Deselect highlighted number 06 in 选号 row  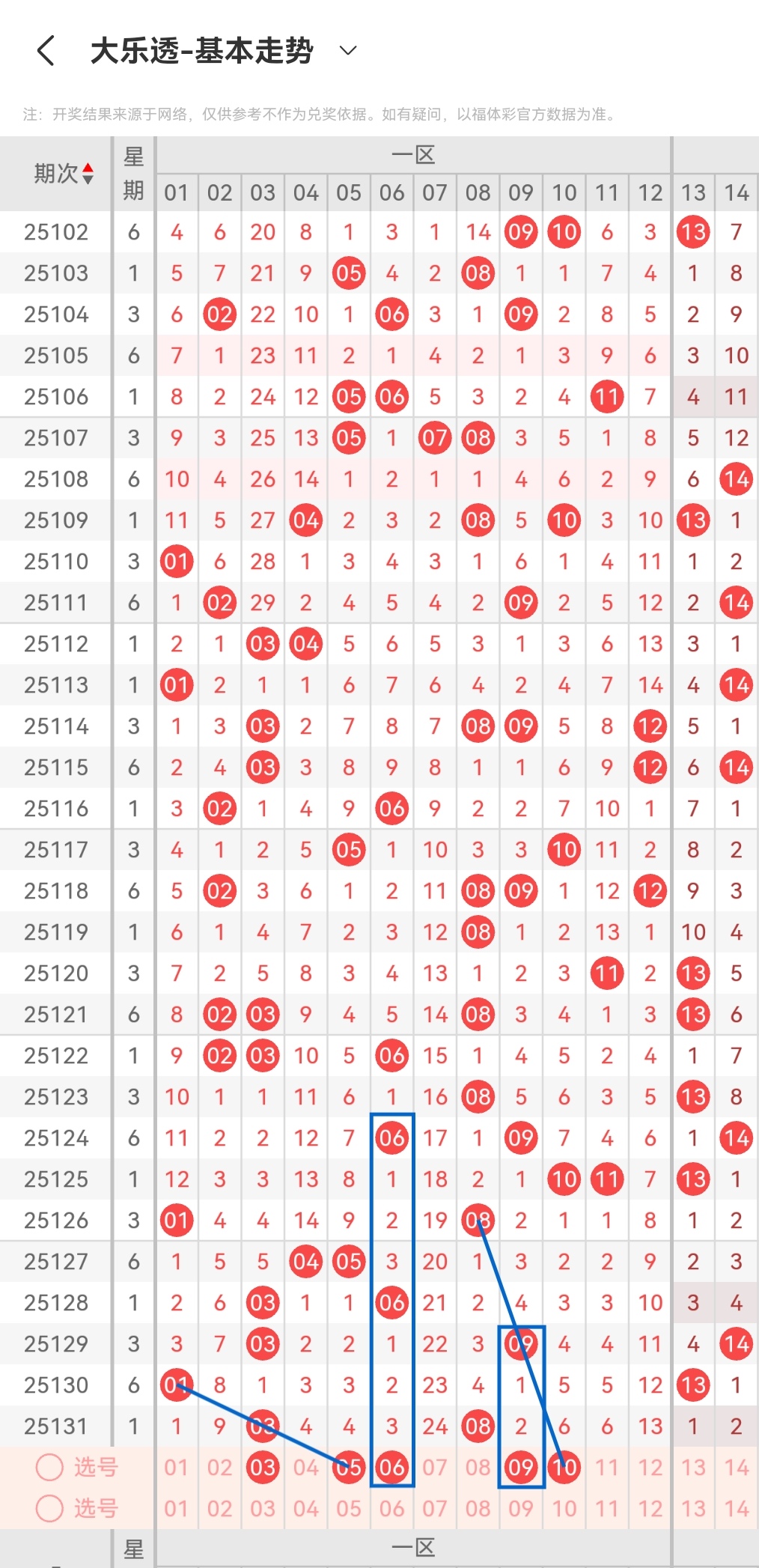pos(392,1468)
